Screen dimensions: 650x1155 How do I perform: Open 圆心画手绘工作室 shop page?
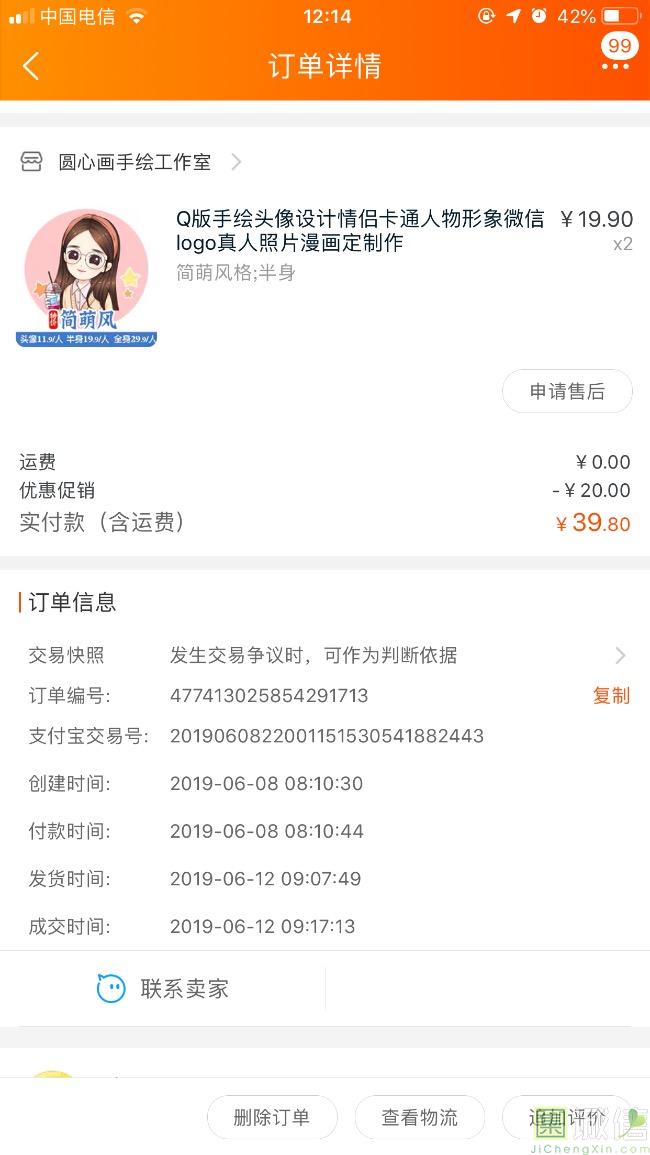point(134,162)
